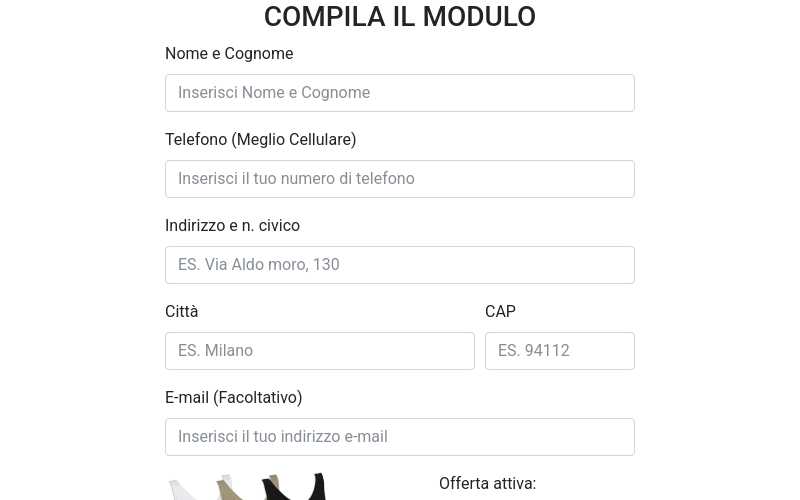The height and width of the screenshot is (500, 800).
Task: Tap the Città input box
Action: pyautogui.click(x=320, y=351)
